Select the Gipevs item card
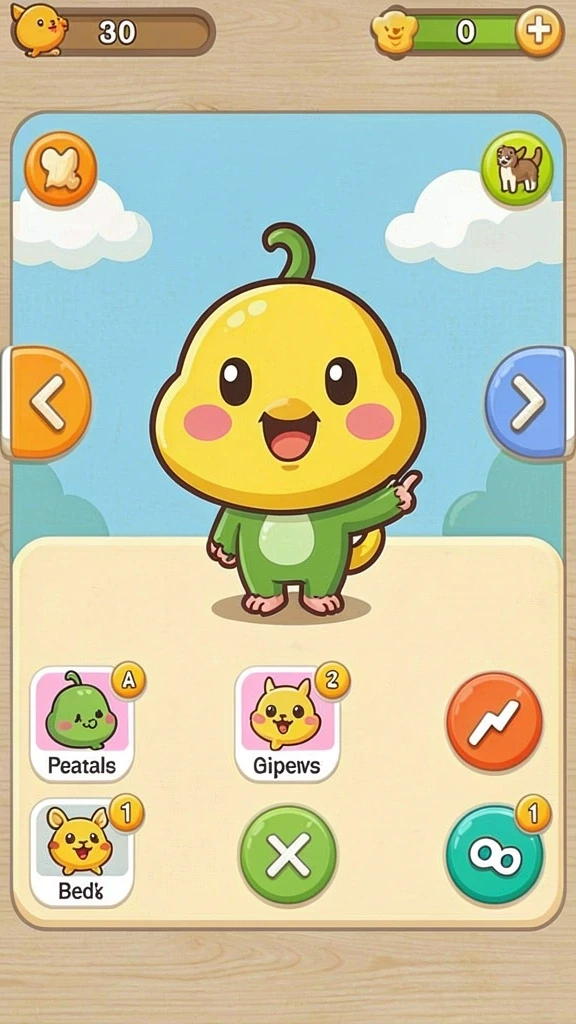 (287, 724)
